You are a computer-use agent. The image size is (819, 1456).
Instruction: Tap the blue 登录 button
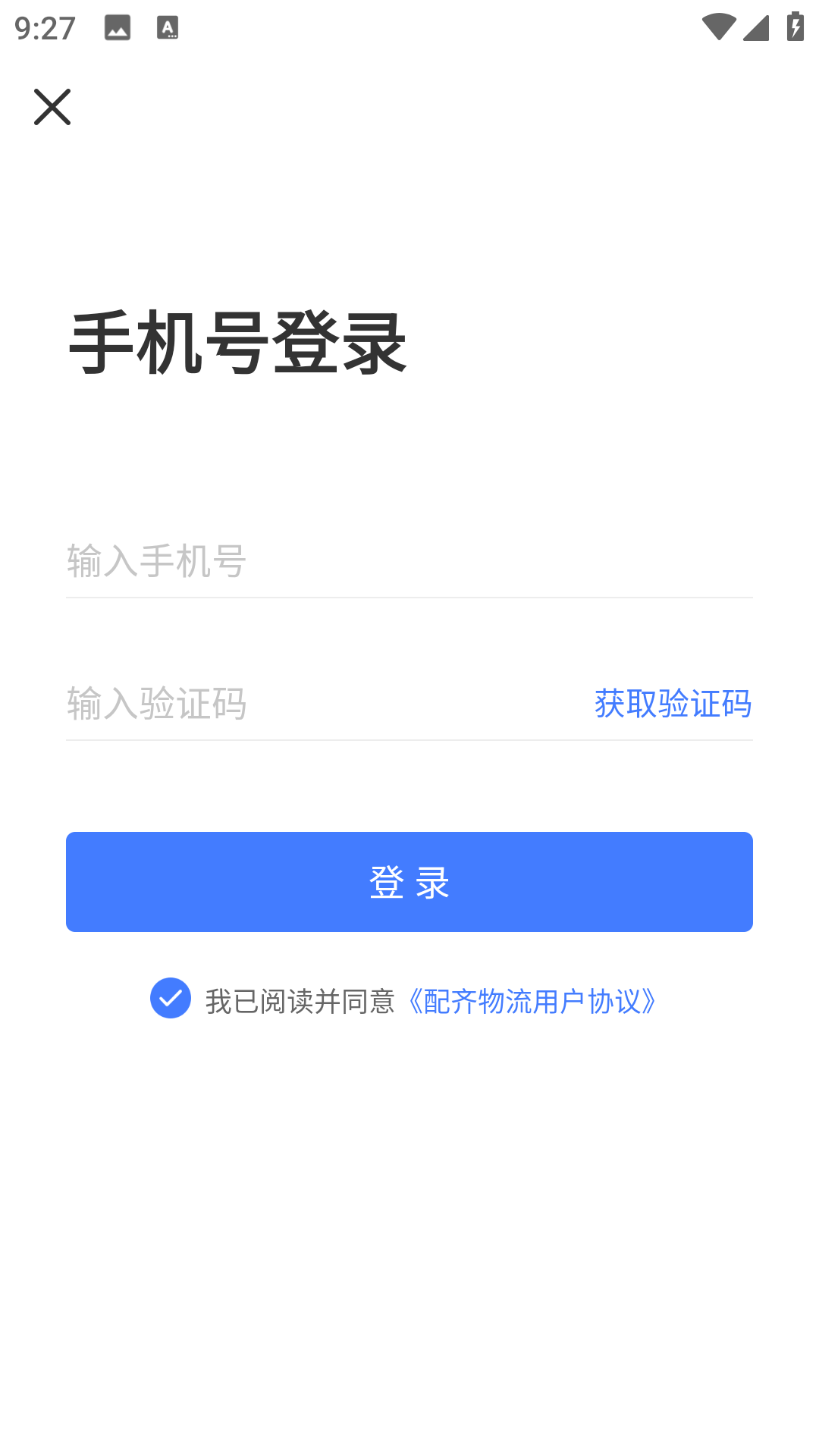(409, 882)
